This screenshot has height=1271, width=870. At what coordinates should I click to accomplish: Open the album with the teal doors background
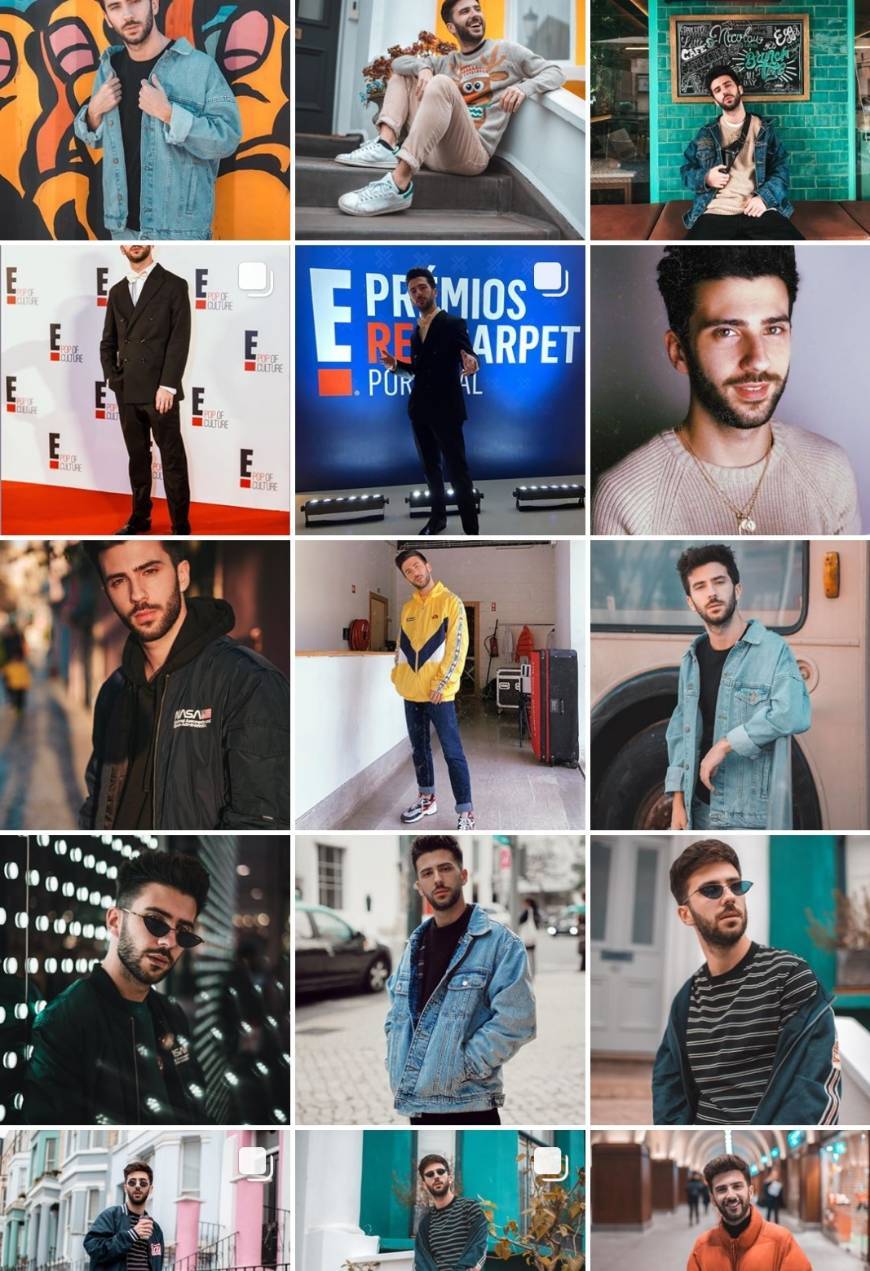[x=439, y=1202]
